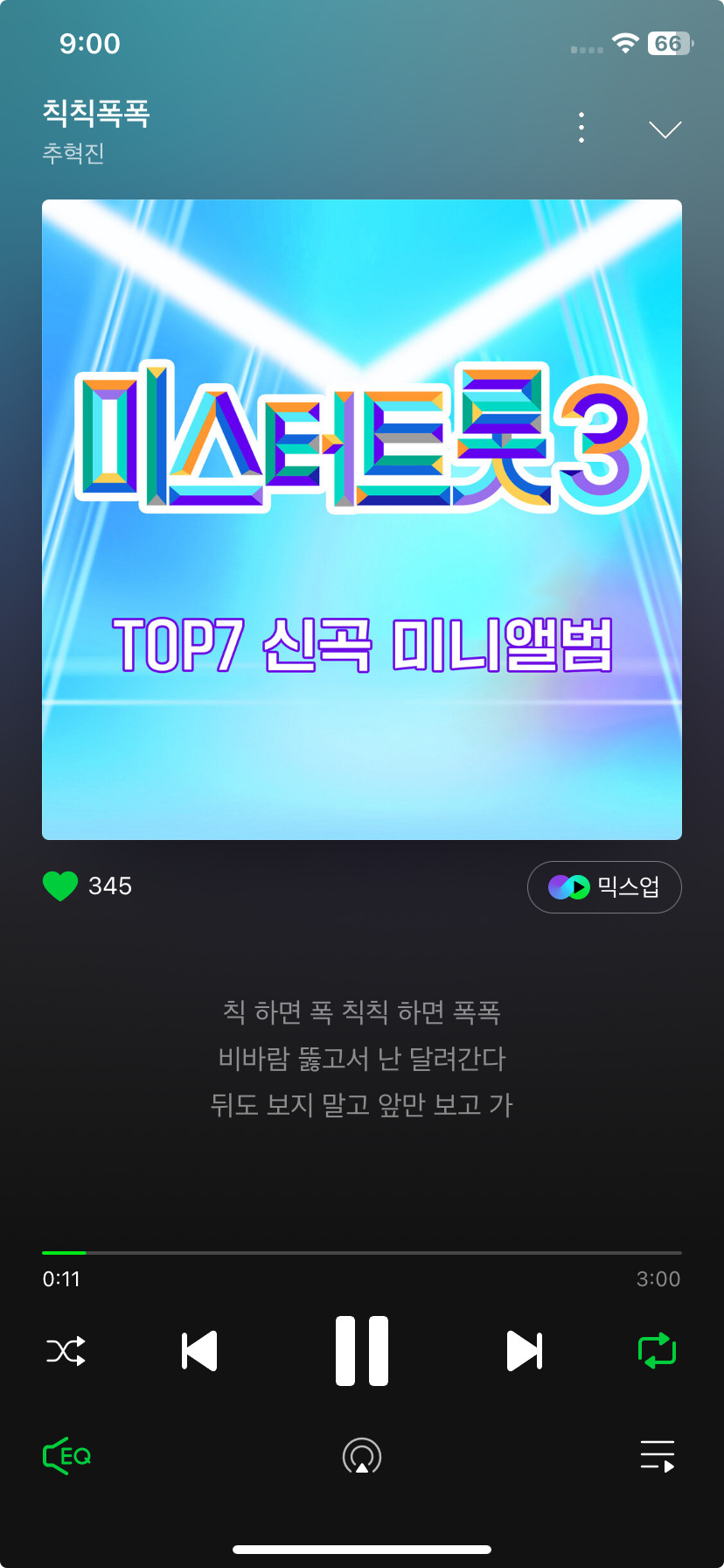Open full lyrics for 칙칙폭폭
Screen dimensions: 724x1568
coord(362,1059)
